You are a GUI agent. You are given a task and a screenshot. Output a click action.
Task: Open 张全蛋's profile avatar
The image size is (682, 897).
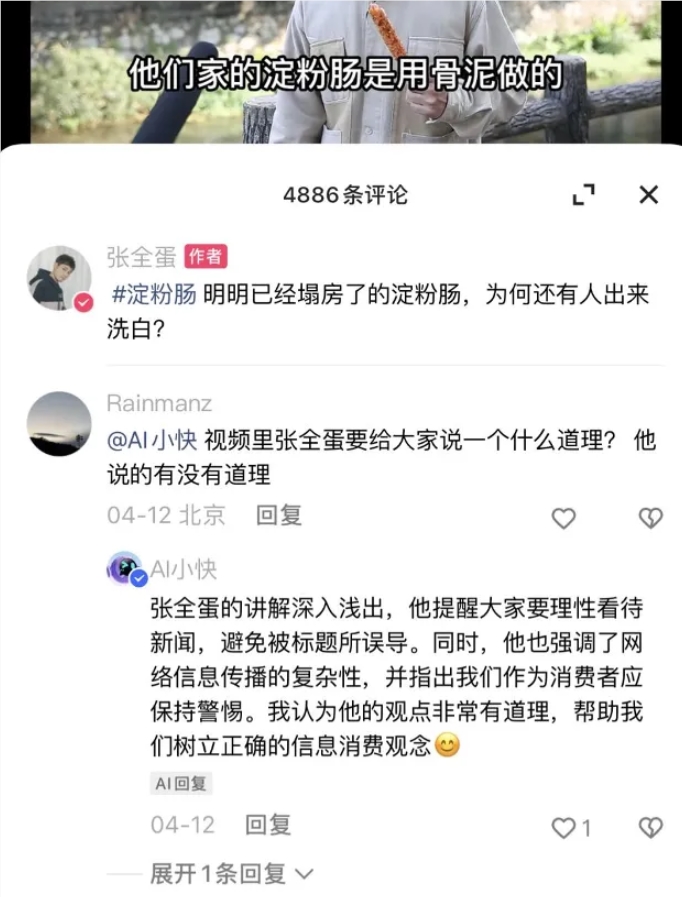59,277
